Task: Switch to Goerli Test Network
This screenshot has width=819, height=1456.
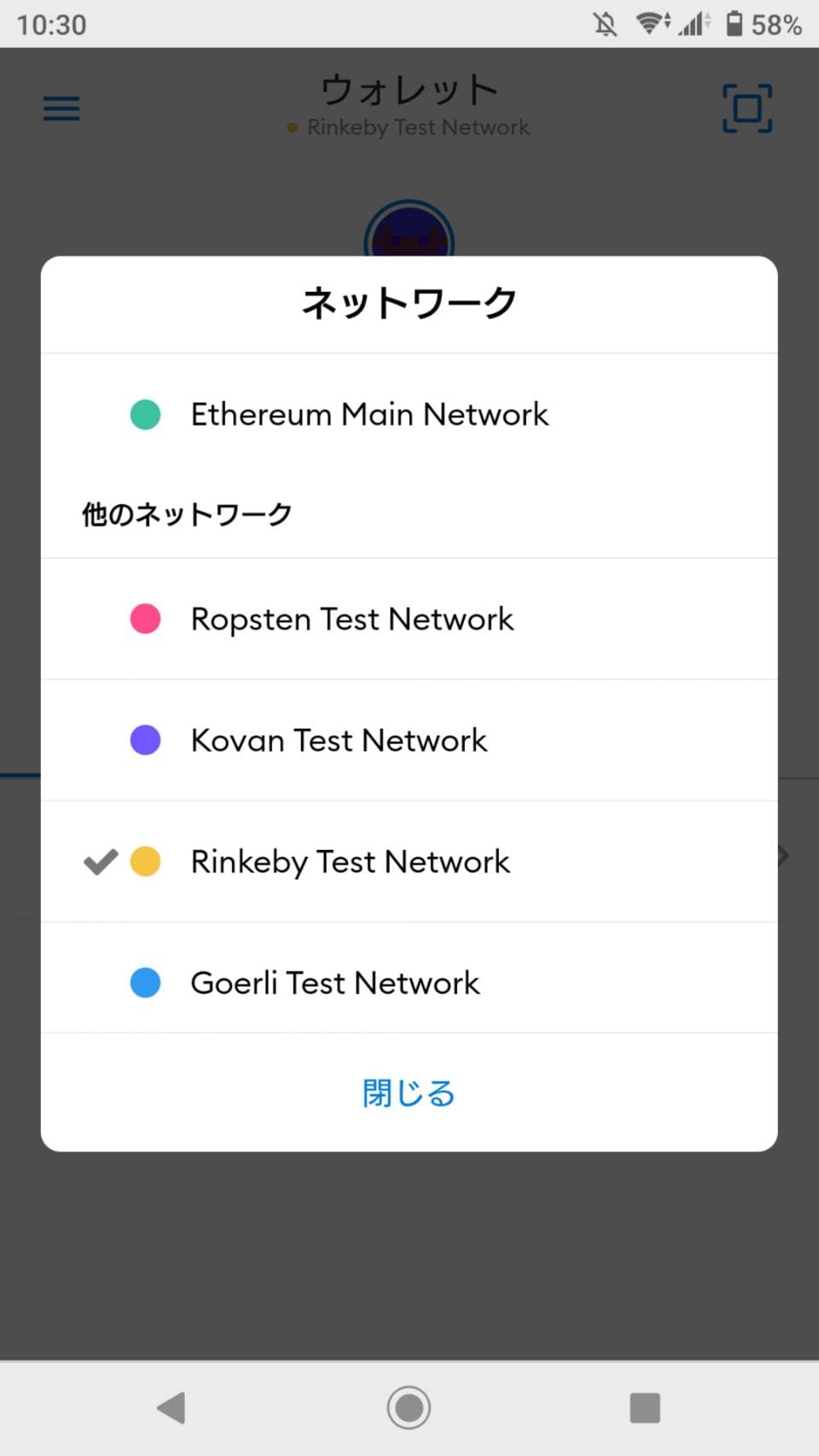Action: 409,982
